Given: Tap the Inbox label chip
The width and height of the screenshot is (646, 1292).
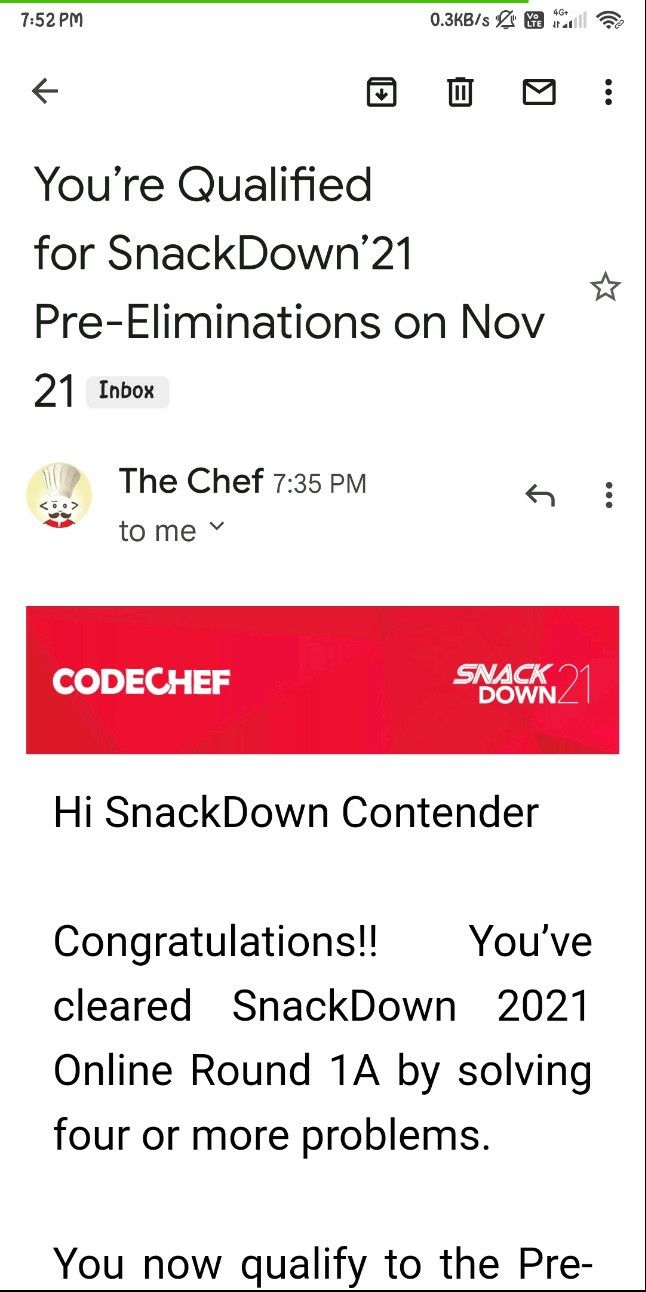Looking at the screenshot, I should point(127,391).
